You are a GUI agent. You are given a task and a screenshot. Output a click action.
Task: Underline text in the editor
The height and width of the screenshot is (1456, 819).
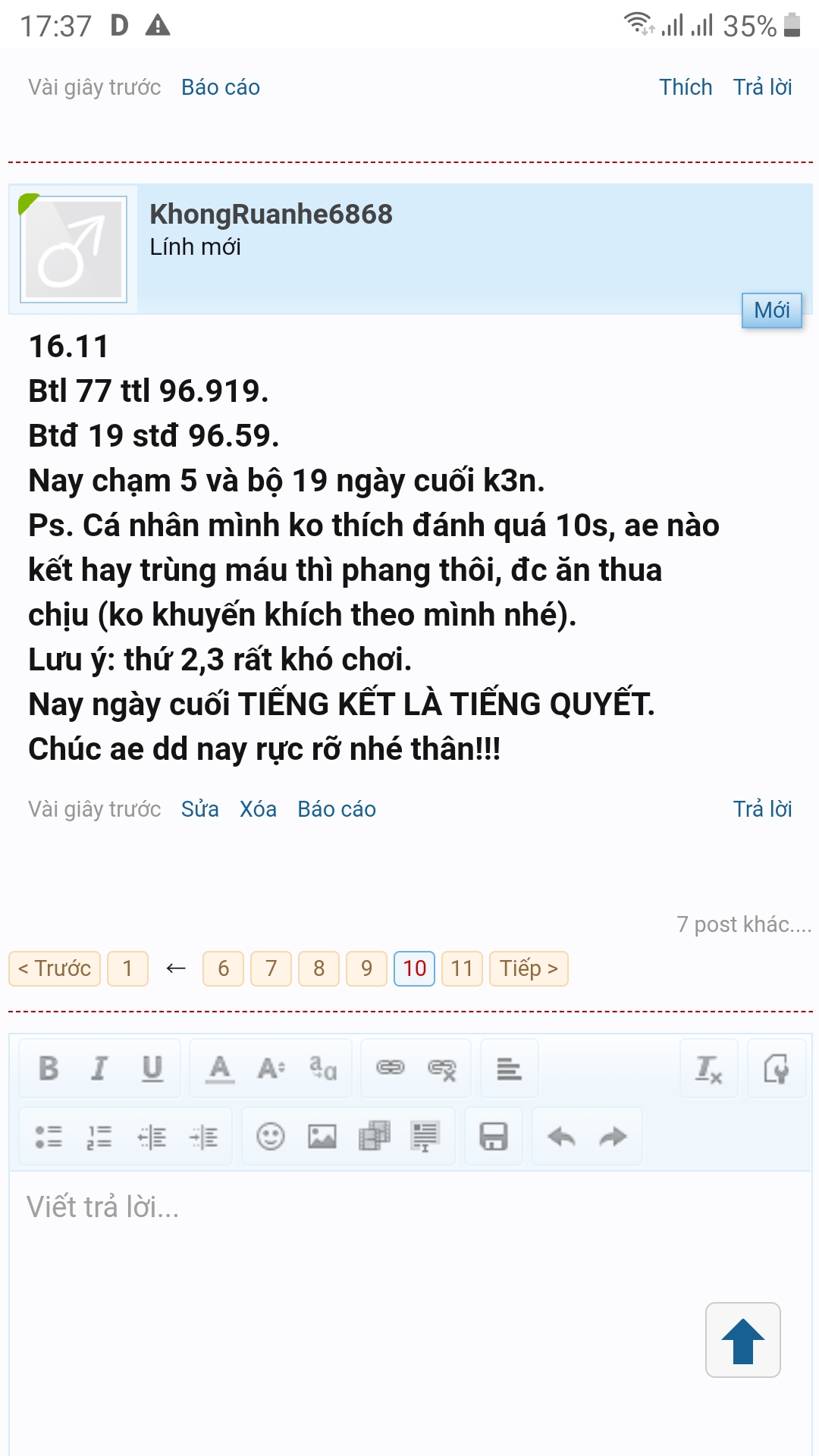click(152, 1068)
